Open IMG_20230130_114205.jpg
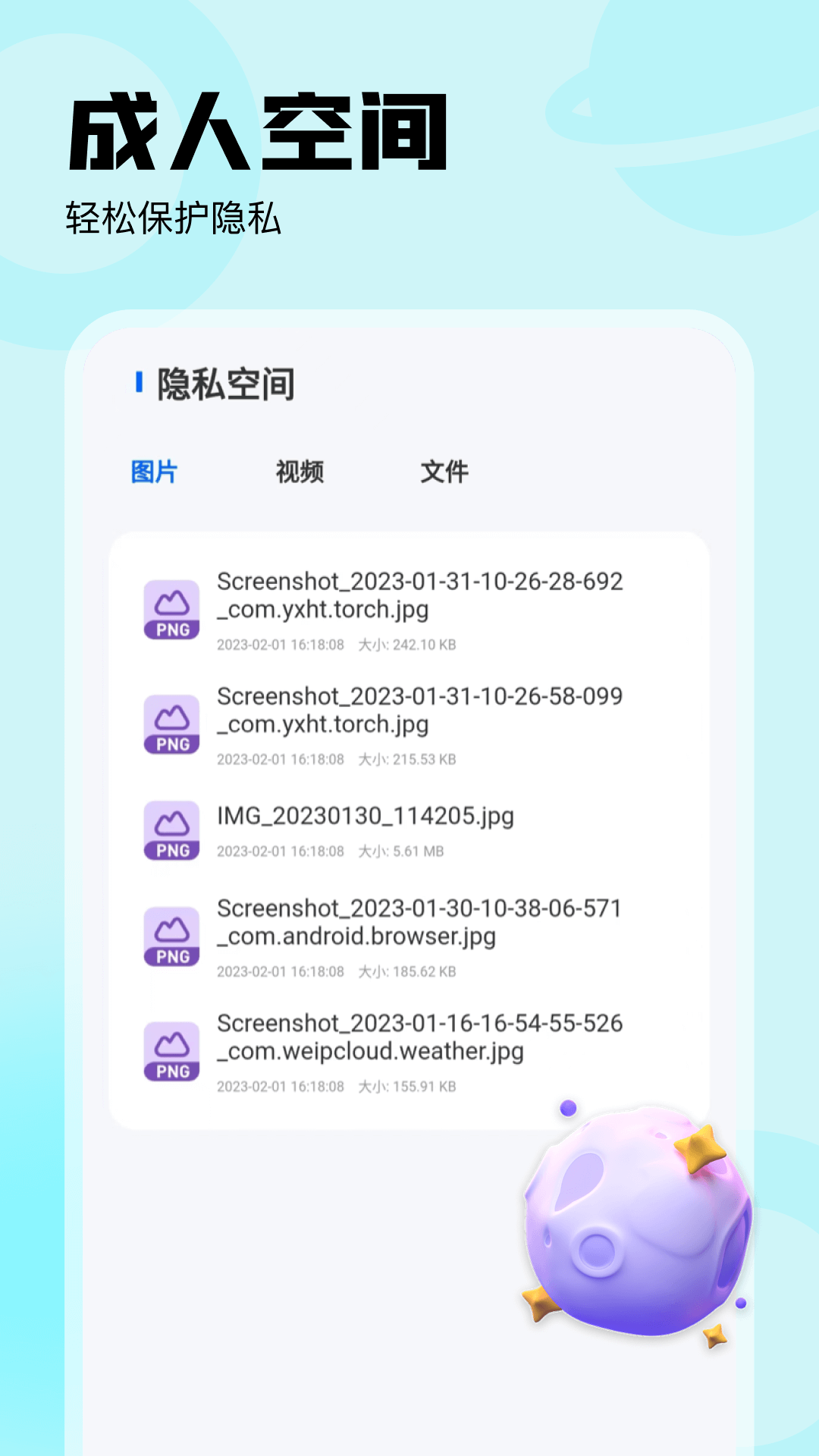This screenshot has width=819, height=1456. pyautogui.click(x=364, y=817)
